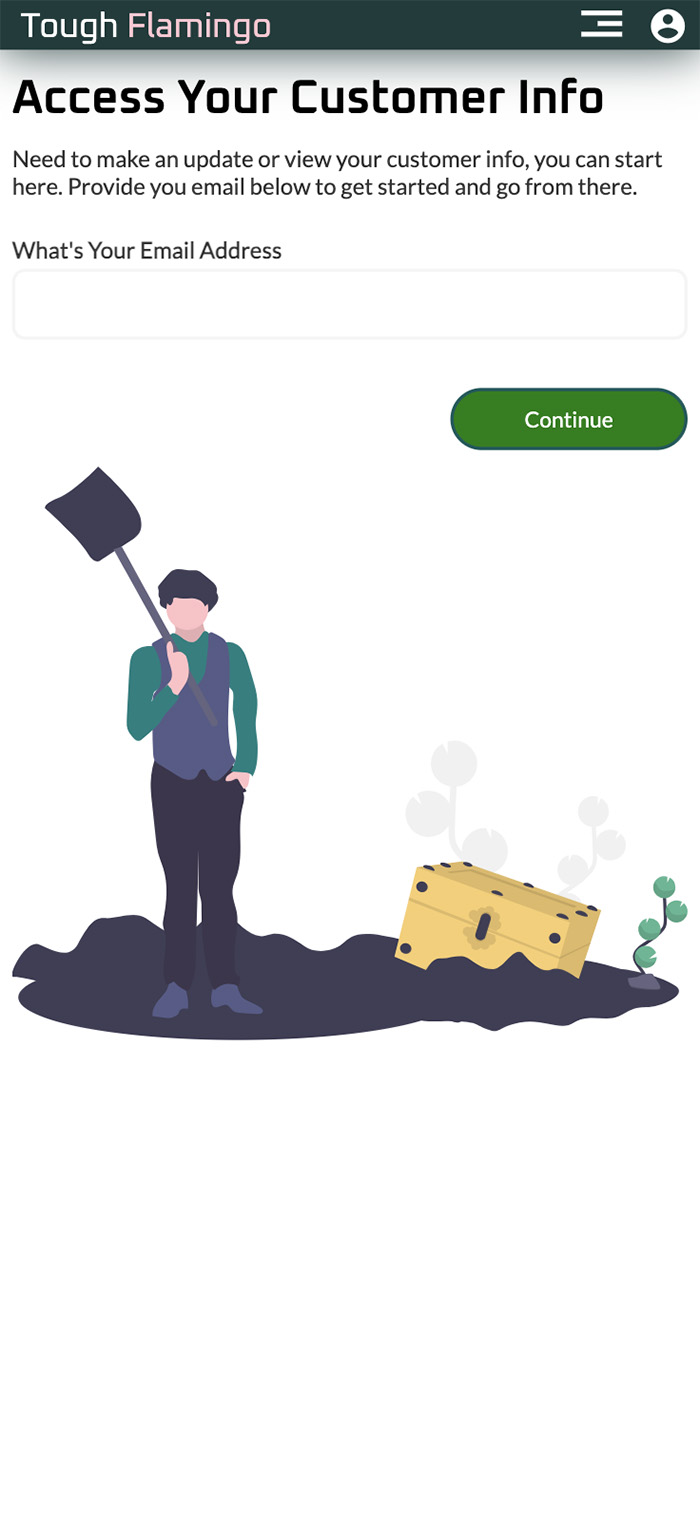Tap the green Continue button
The height and width of the screenshot is (1523, 700).
tap(568, 419)
